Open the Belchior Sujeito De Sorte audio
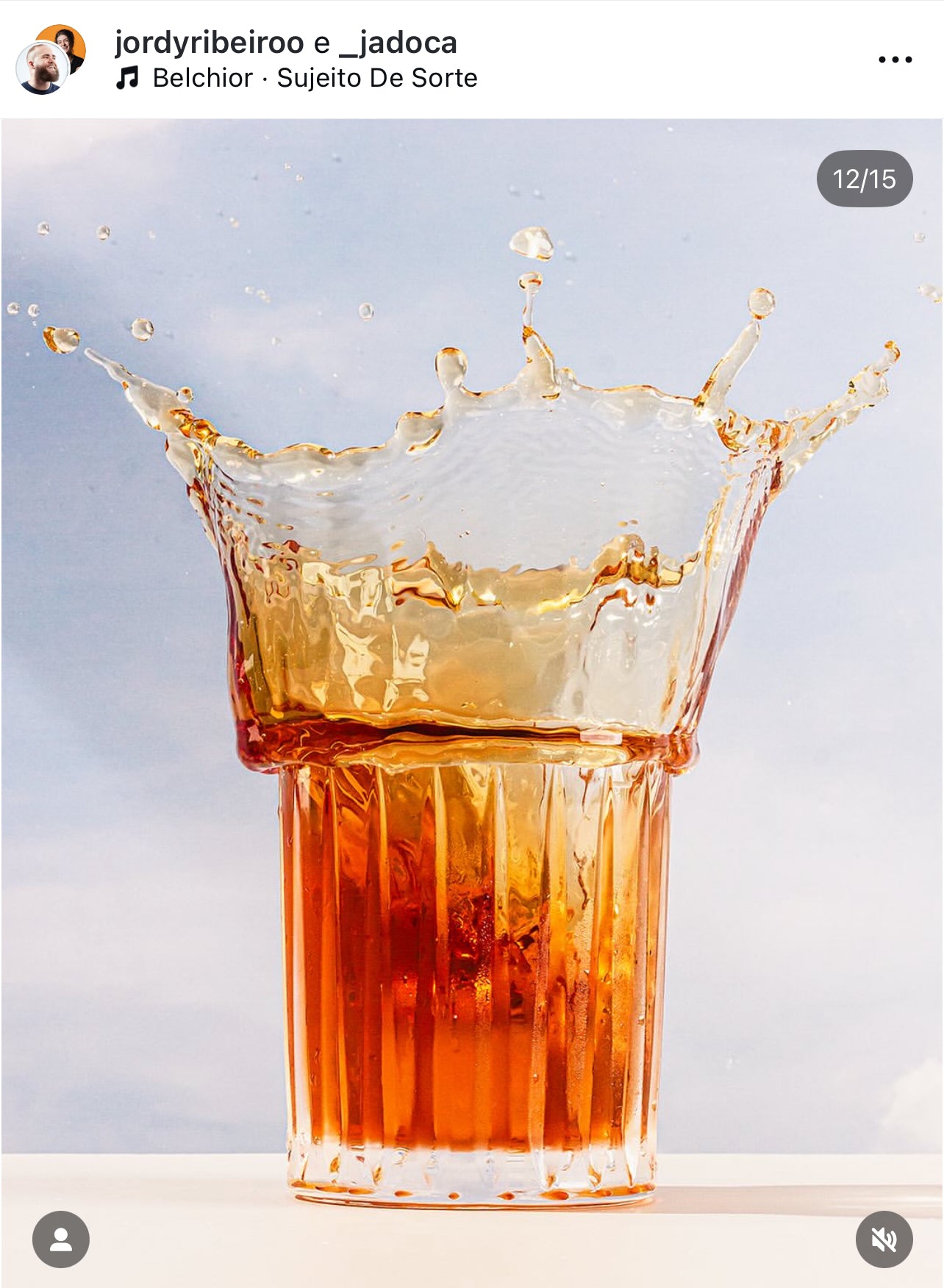 tap(315, 78)
